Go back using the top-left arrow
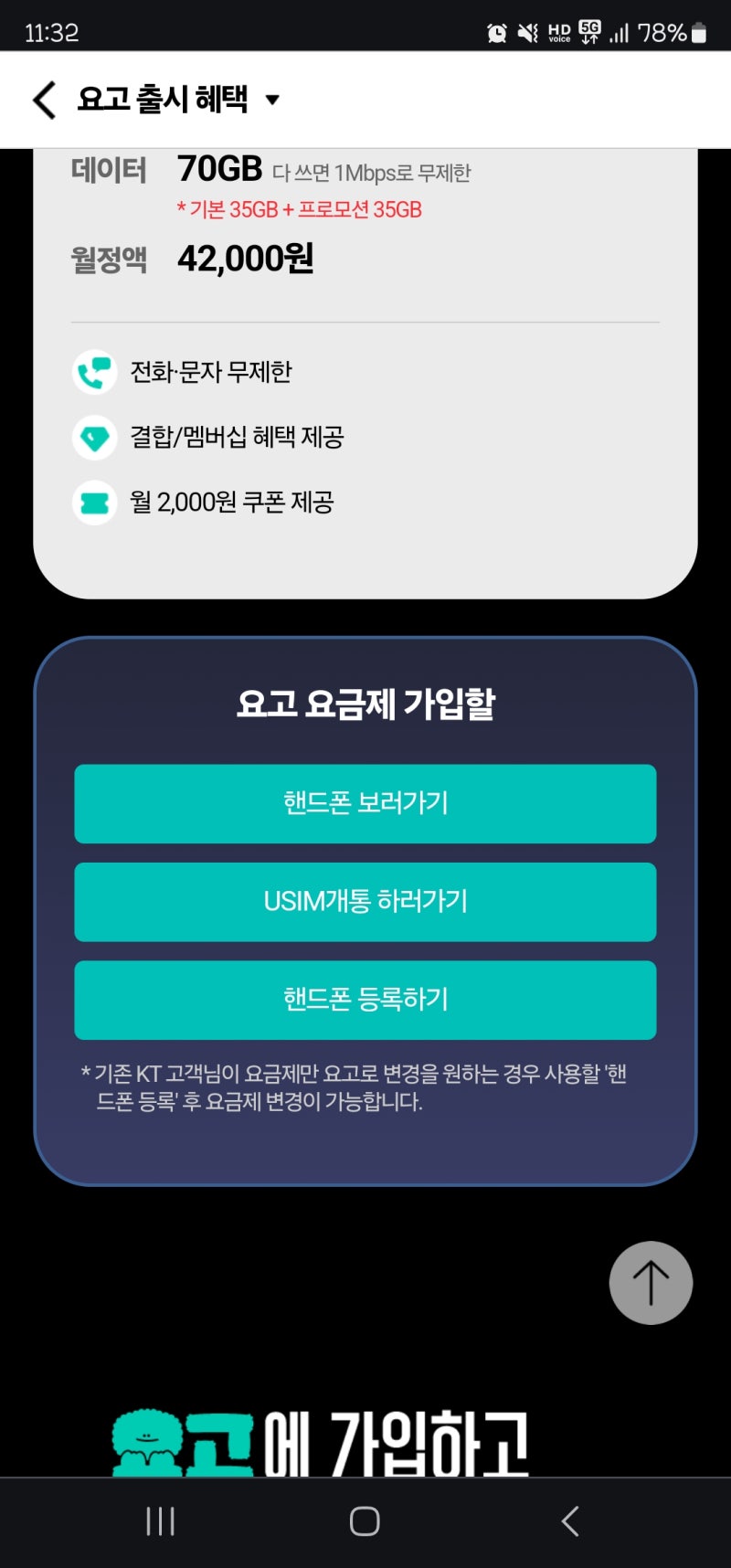 pyautogui.click(x=44, y=100)
